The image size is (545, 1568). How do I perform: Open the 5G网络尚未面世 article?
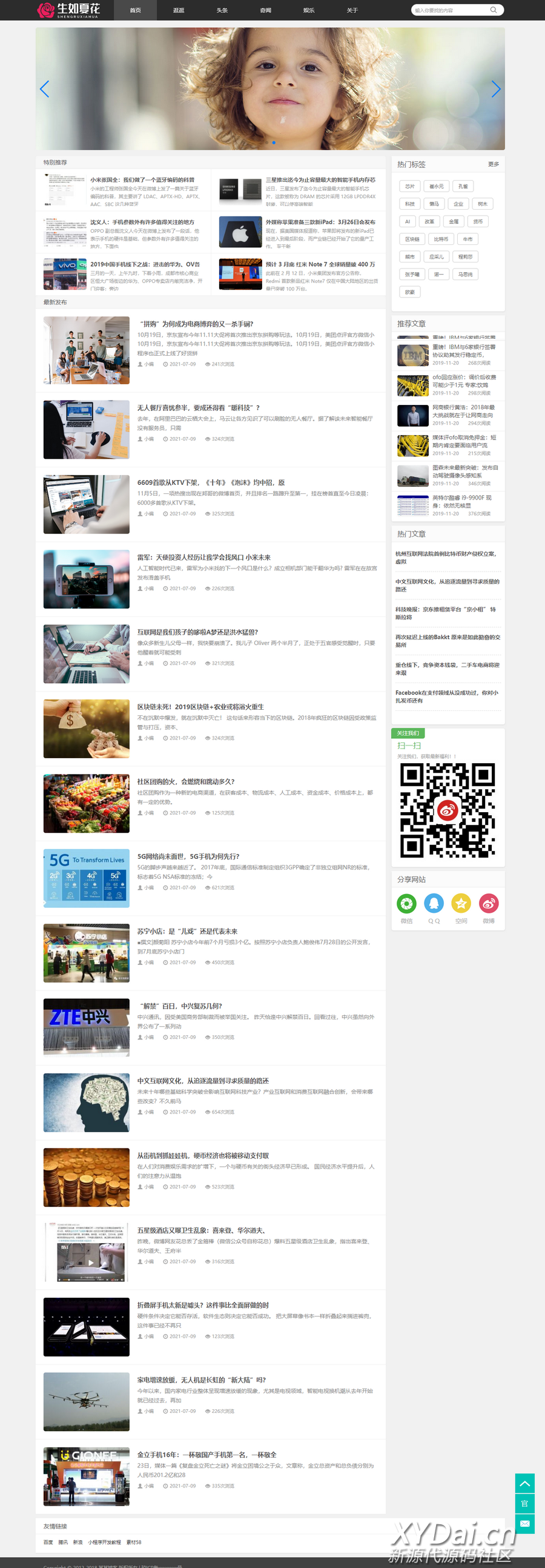[x=188, y=856]
